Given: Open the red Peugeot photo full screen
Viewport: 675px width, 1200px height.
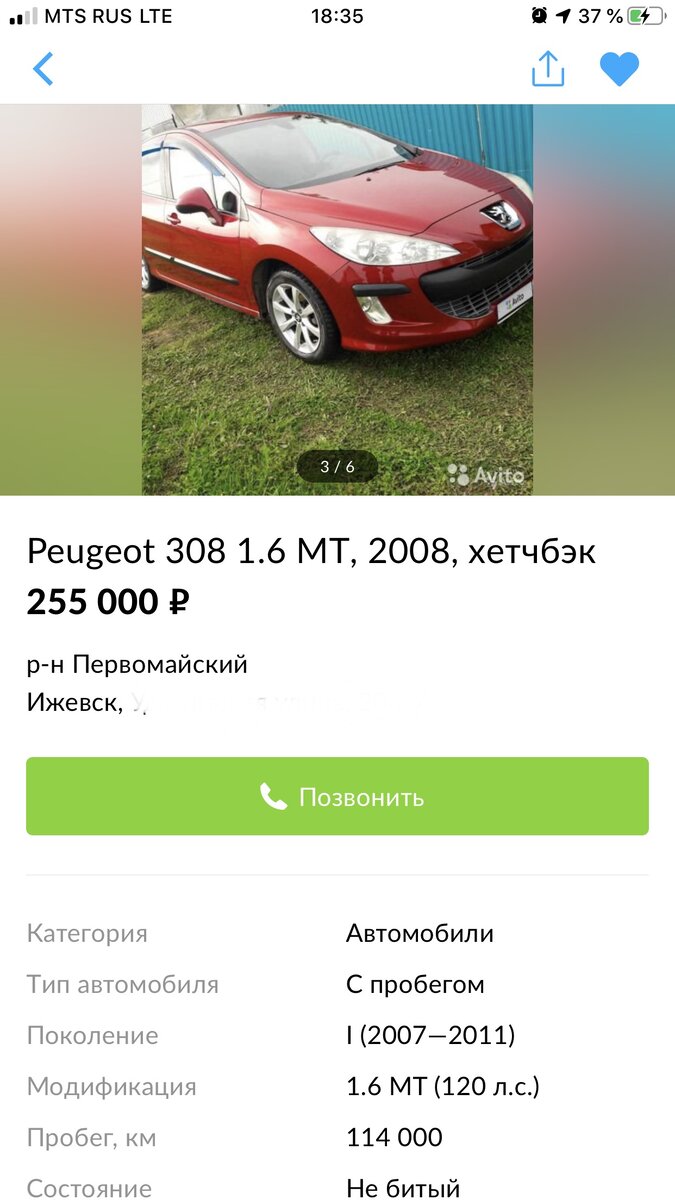Looking at the screenshot, I should 337,299.
